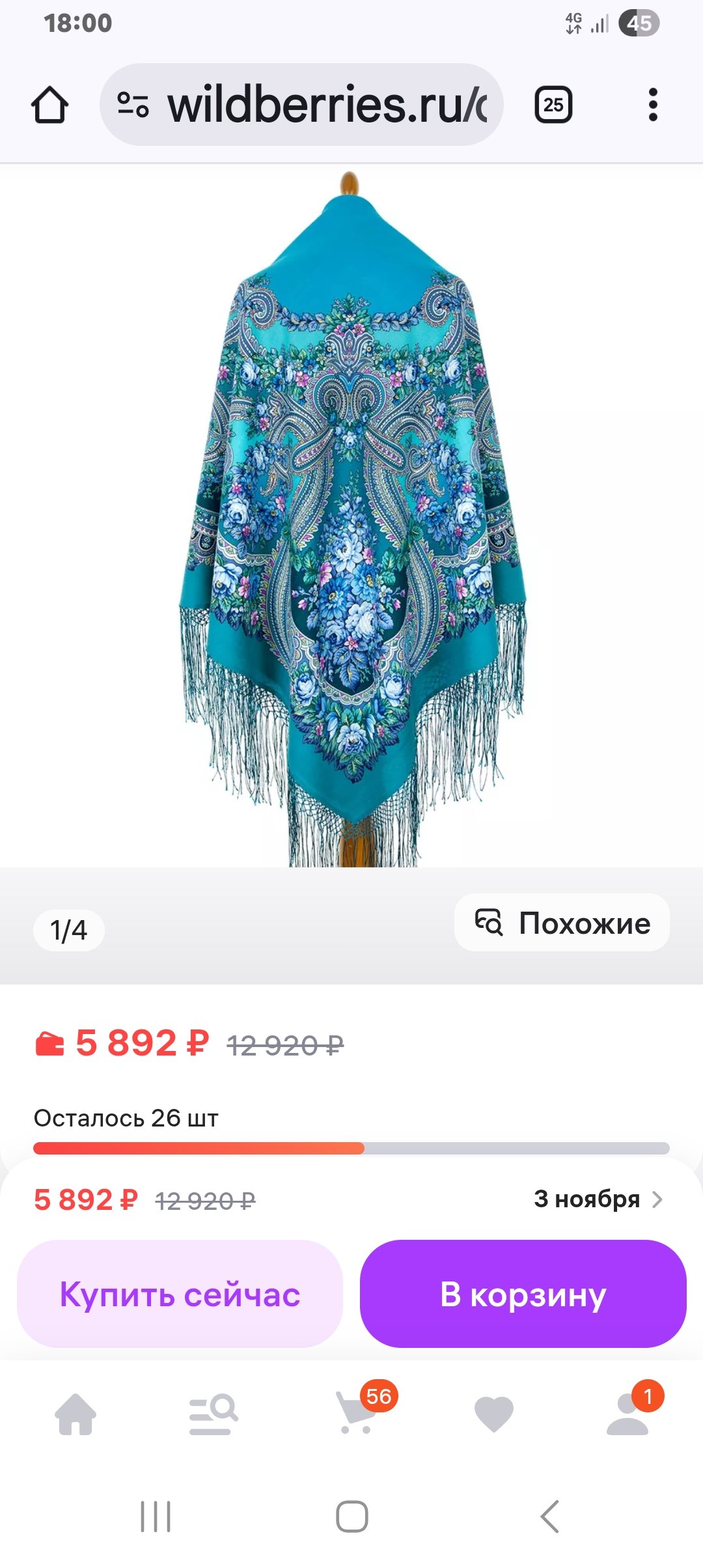The image size is (703, 1568).
Task: Open the recent apps view
Action: [x=156, y=1517]
